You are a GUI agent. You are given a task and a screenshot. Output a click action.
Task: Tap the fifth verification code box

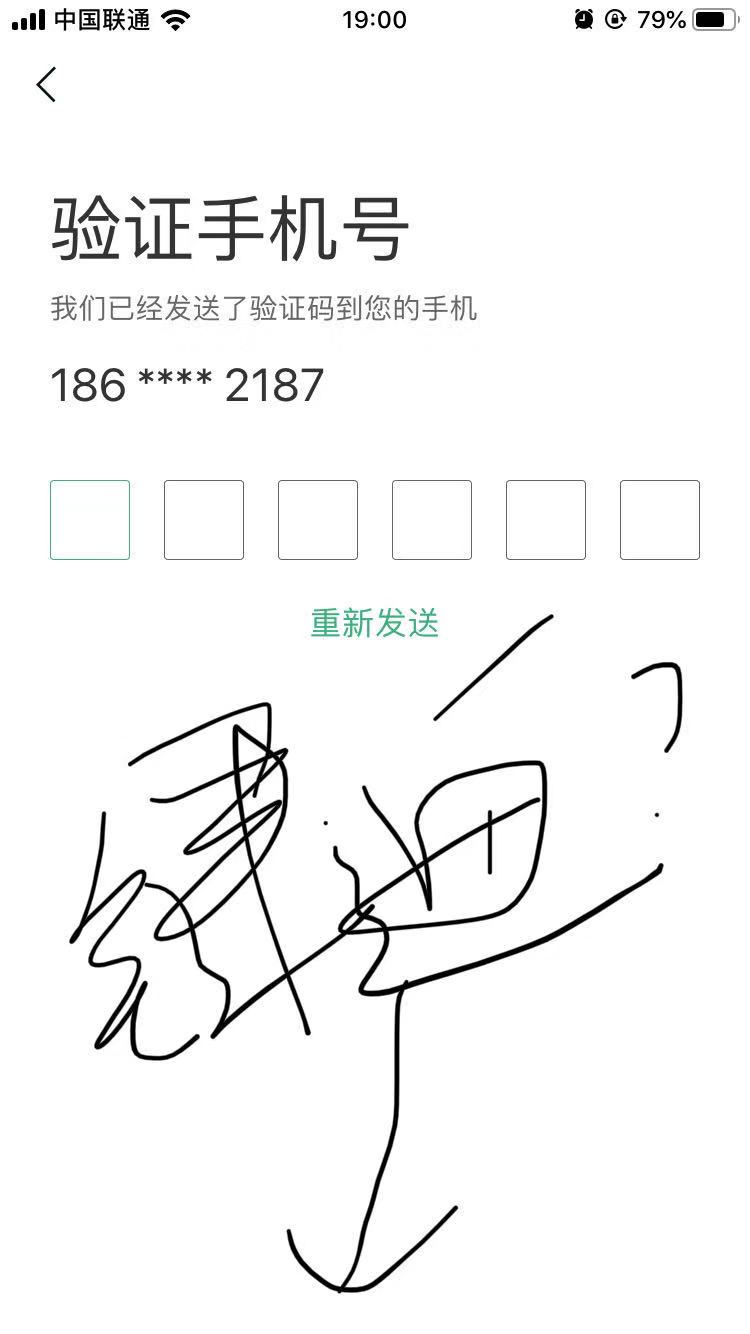pos(546,520)
